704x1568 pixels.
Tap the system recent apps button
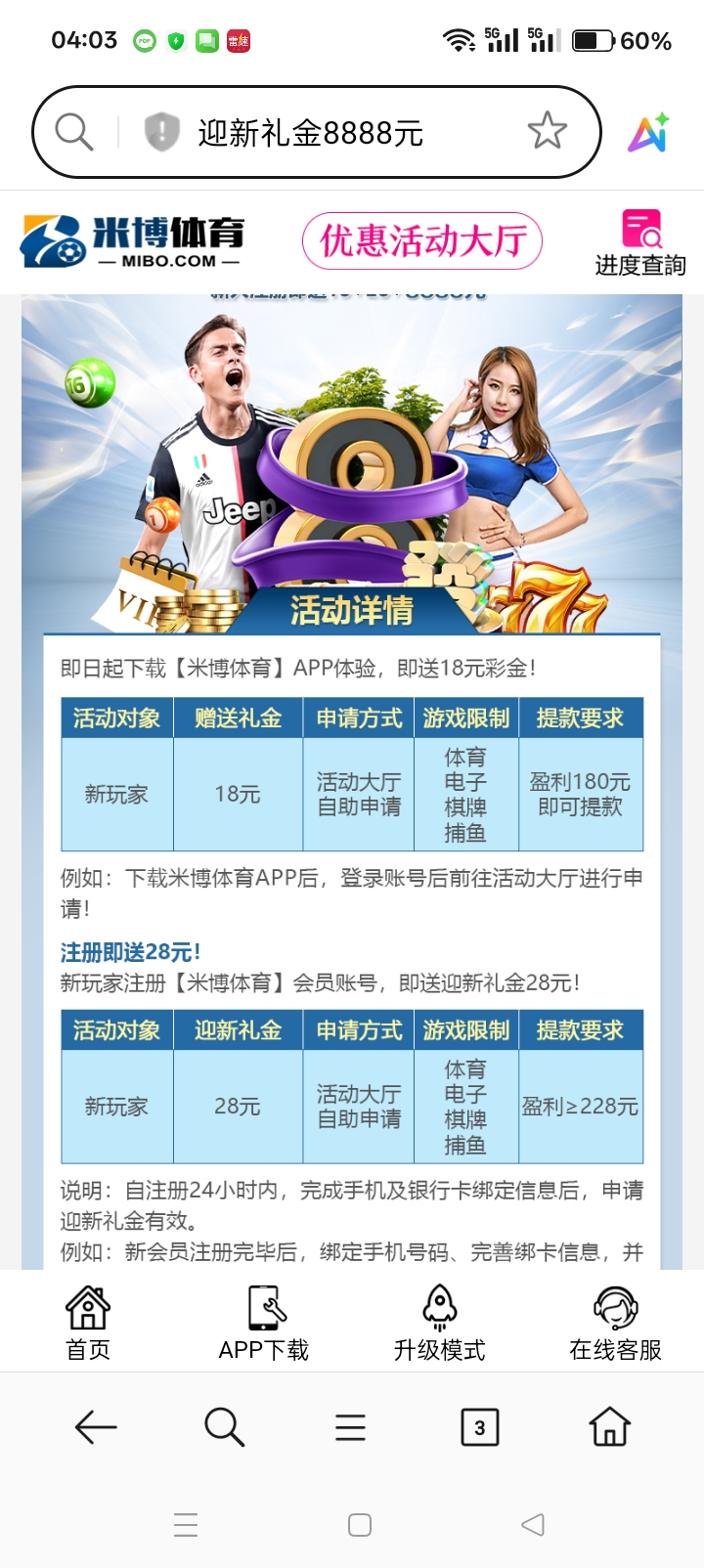[186, 1525]
